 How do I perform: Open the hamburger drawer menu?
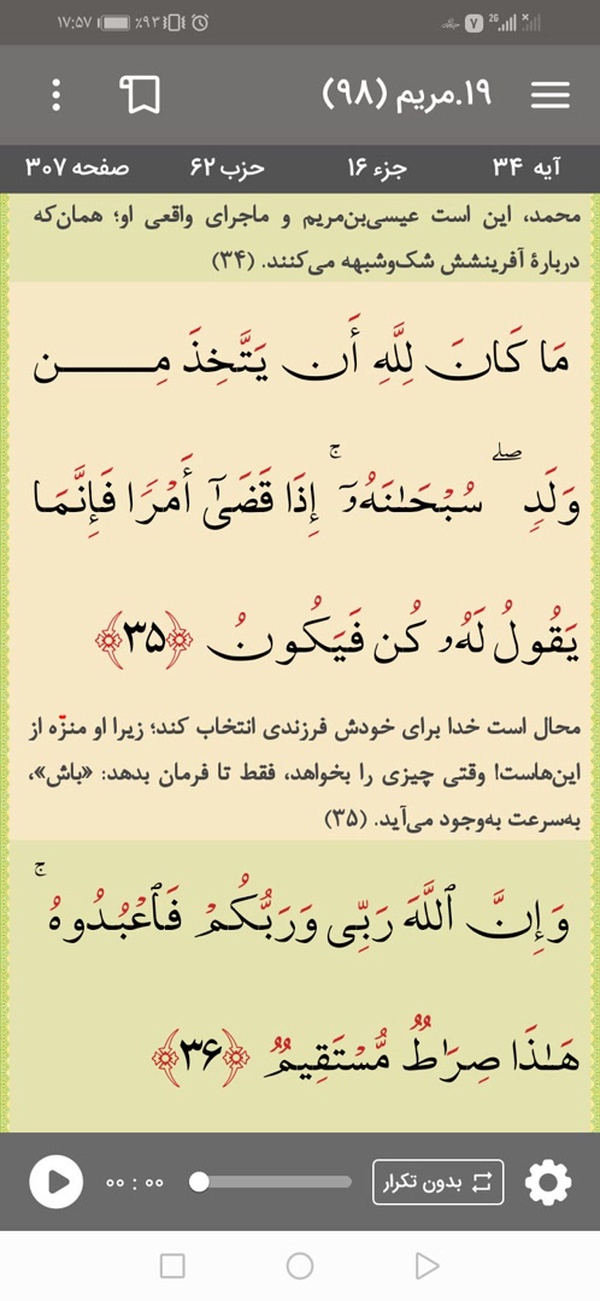pyautogui.click(x=550, y=95)
